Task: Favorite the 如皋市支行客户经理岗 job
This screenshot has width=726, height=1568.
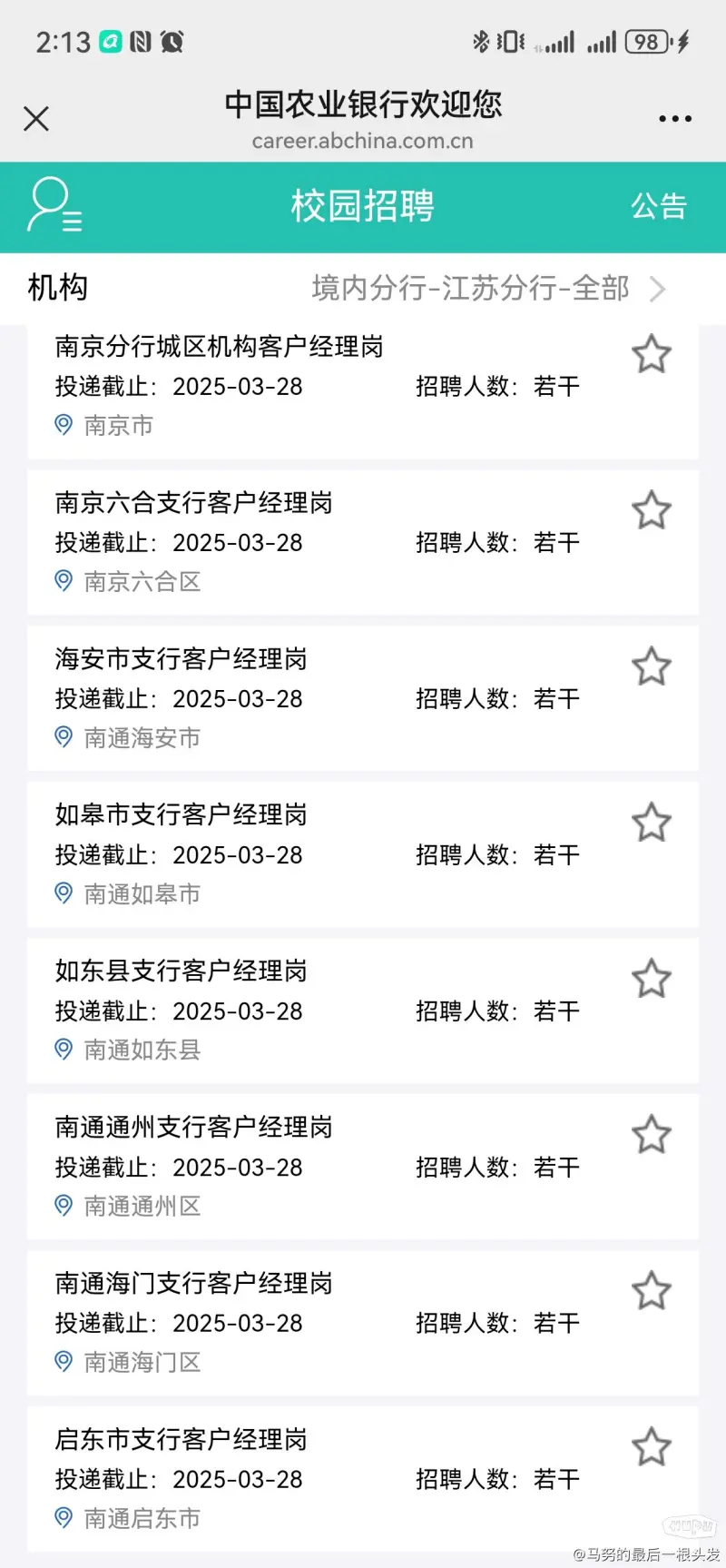Action: tap(652, 823)
